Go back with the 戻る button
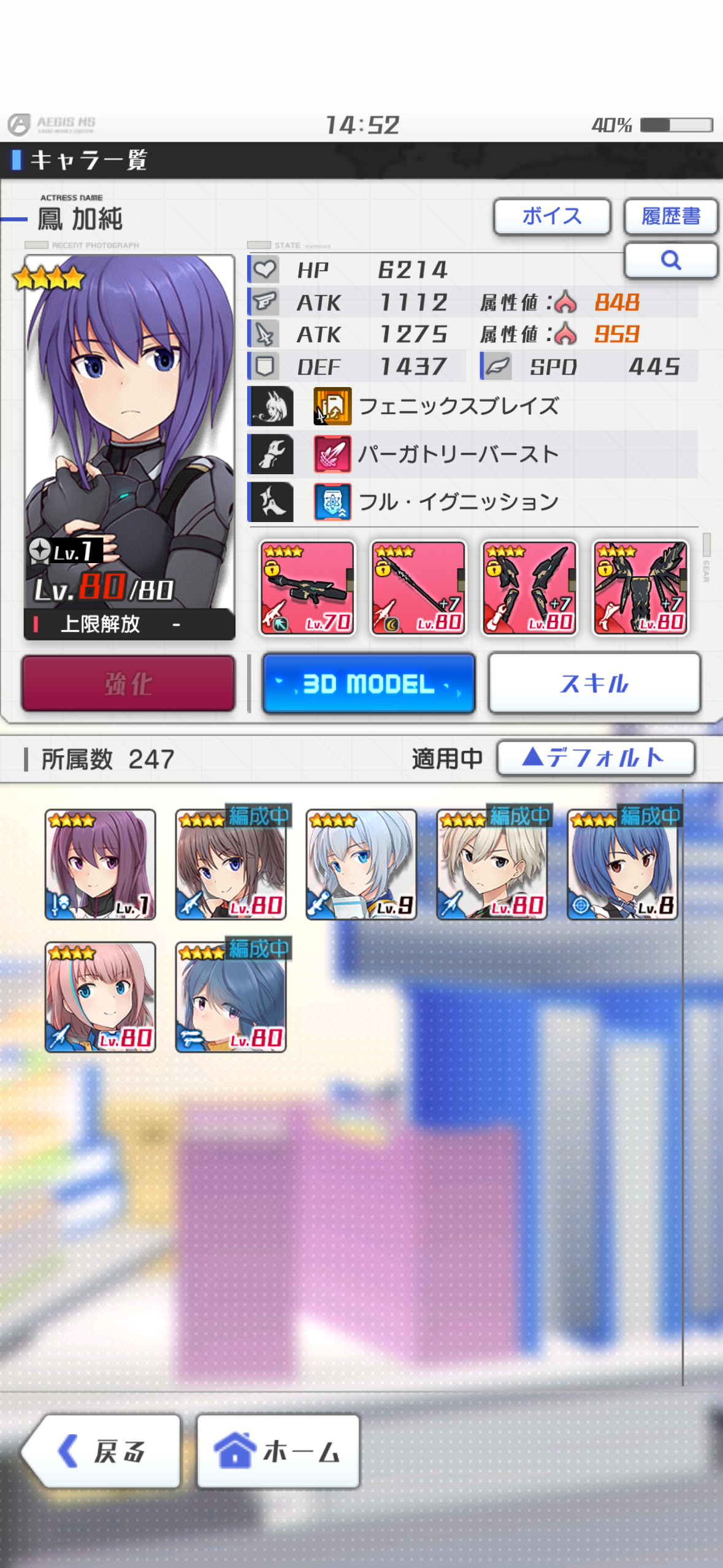723x1568 pixels. tap(102, 1451)
